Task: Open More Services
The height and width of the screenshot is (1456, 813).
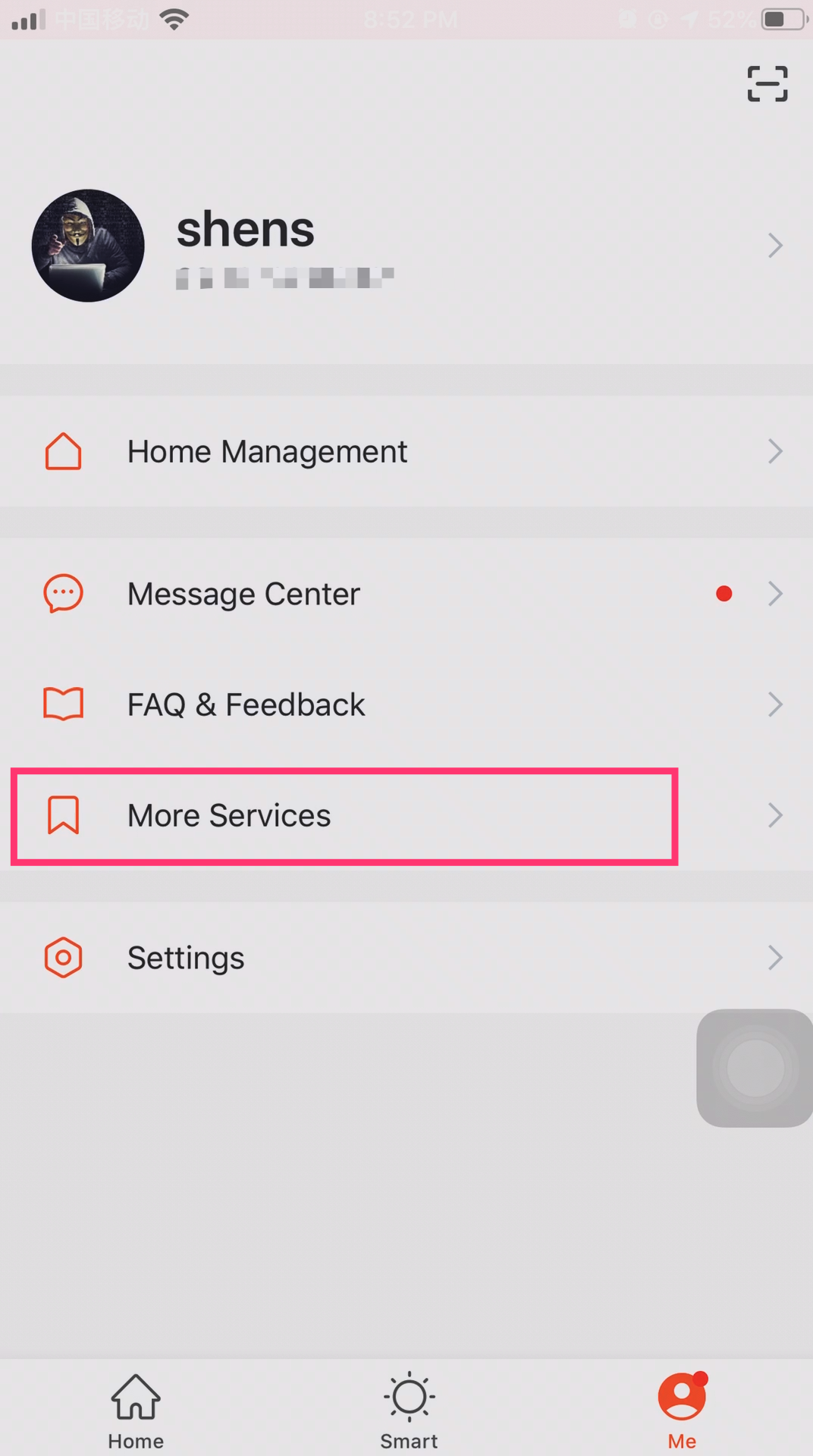Action: 406,815
